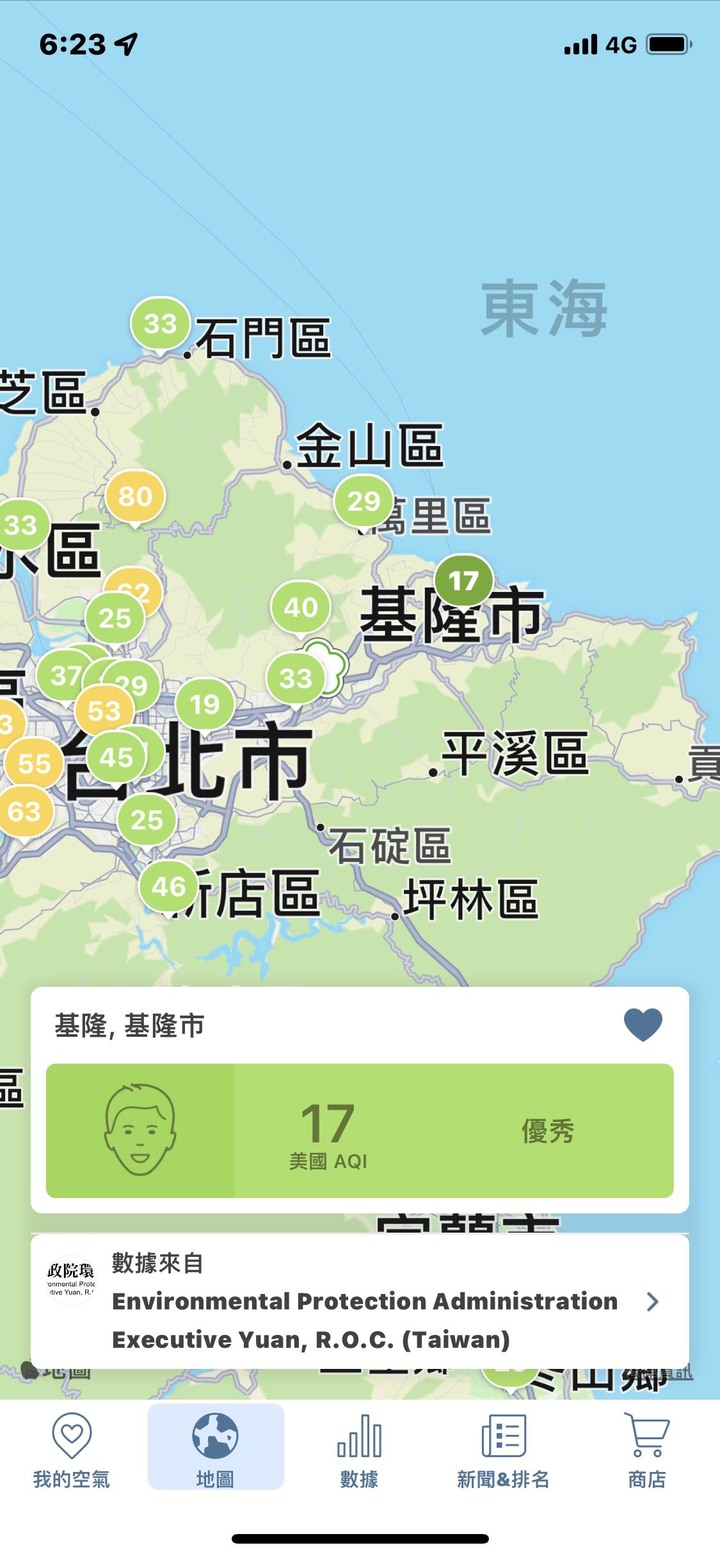The image size is (720, 1559).
Task: Open the 基隆 AQI 17 detail card
Action: 360,1131
